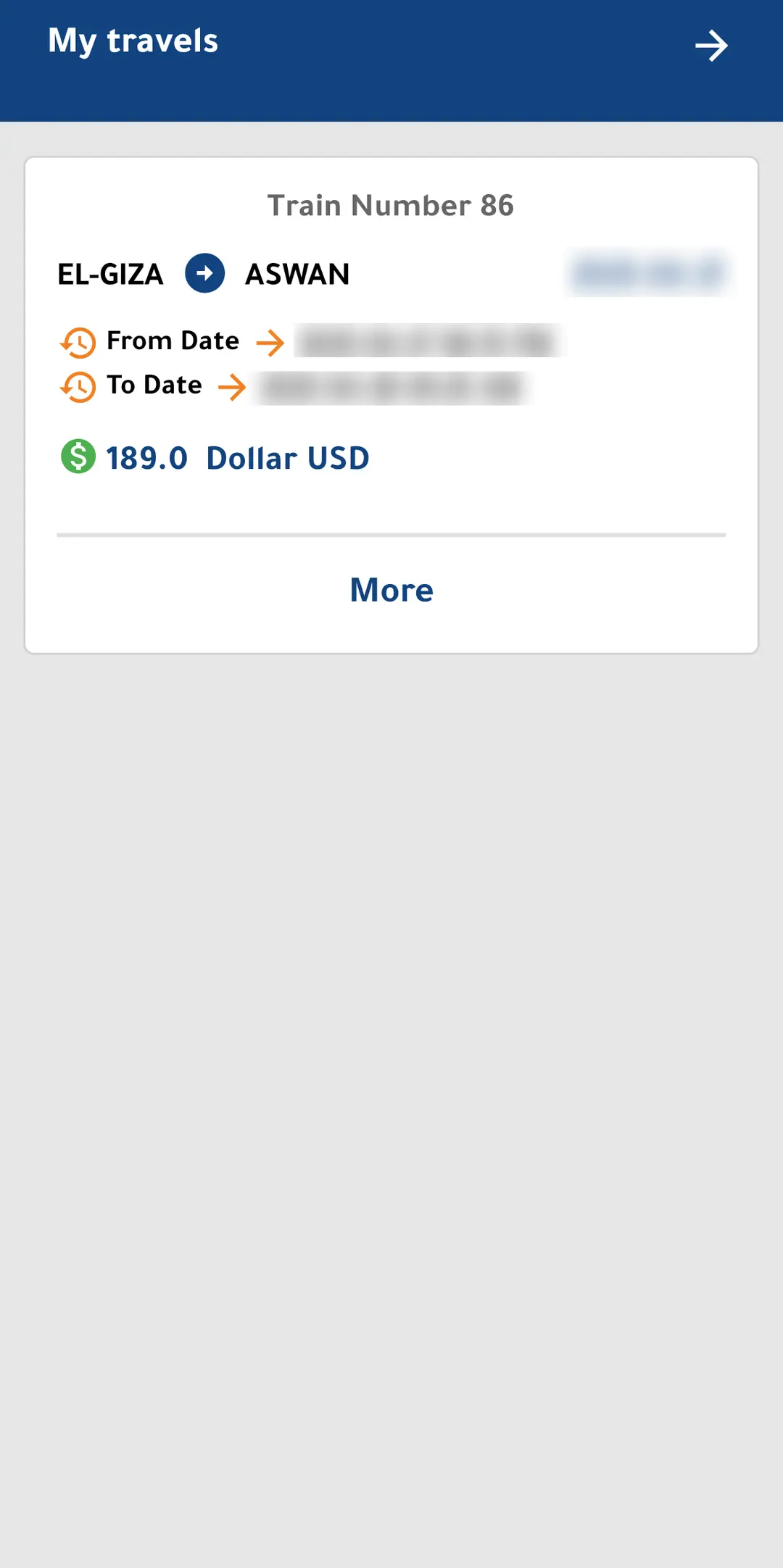Screen dimensions: 783x1568
Task: Tap the arrow in My travels header
Action: [711, 46]
